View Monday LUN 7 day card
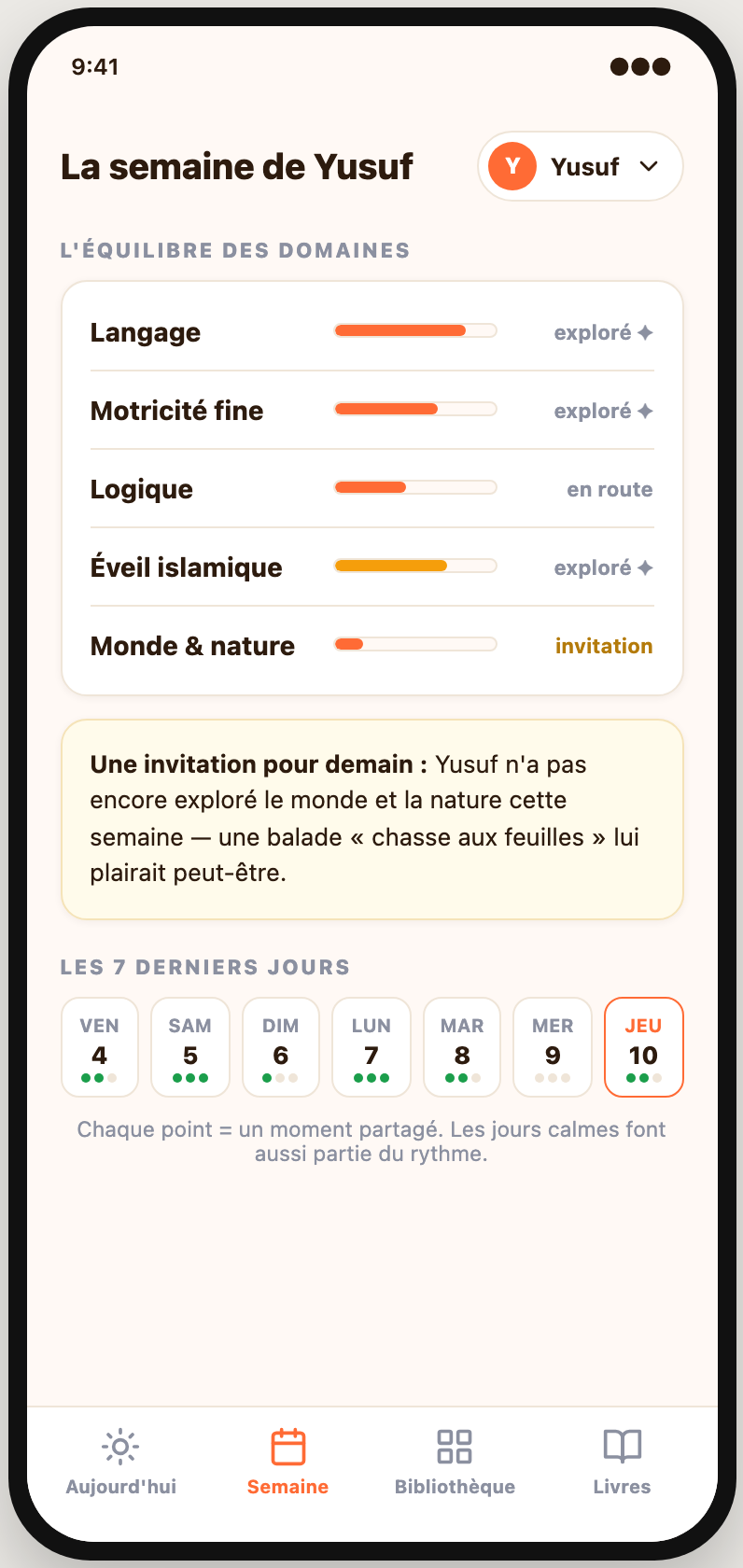Viewport: 743px width, 1568px height. 371,1047
